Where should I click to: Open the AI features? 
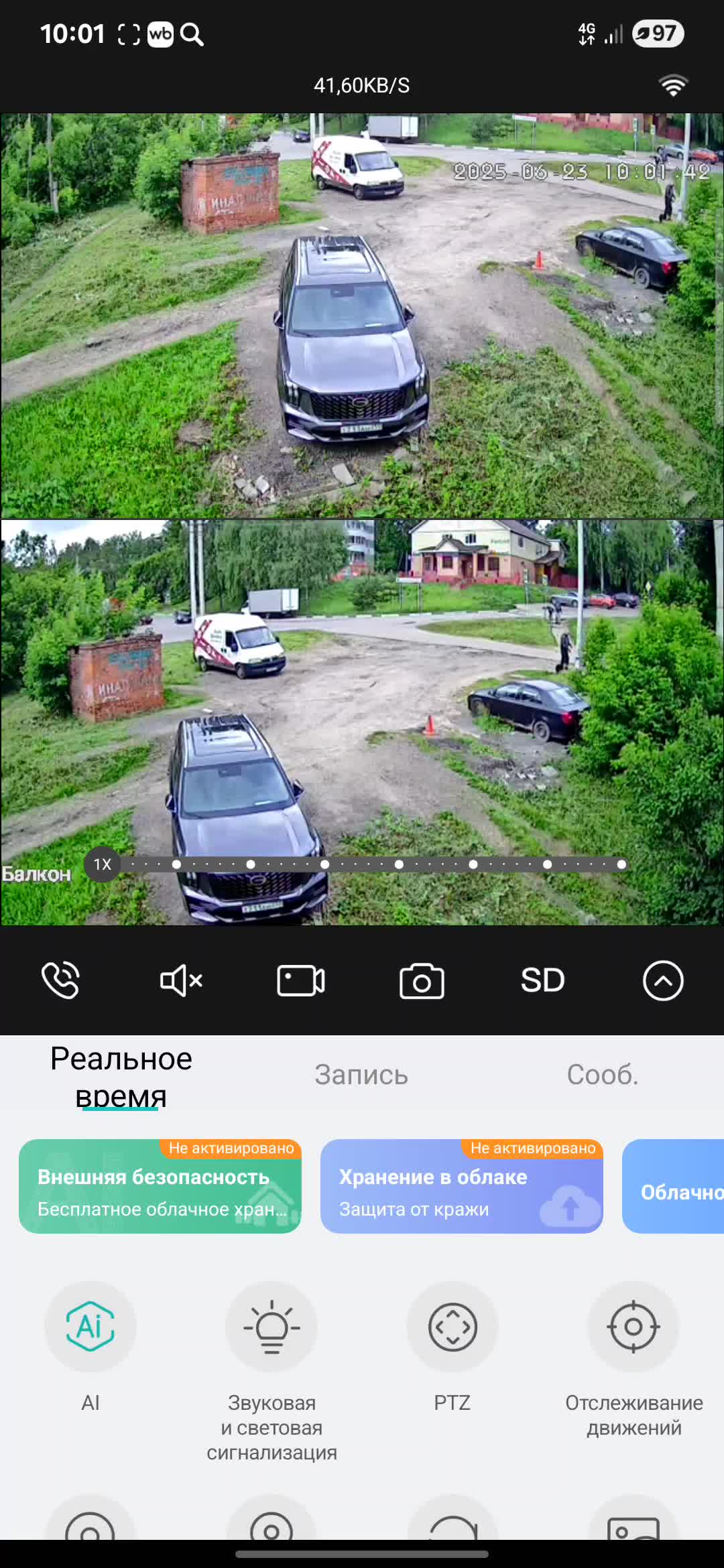point(90,1327)
